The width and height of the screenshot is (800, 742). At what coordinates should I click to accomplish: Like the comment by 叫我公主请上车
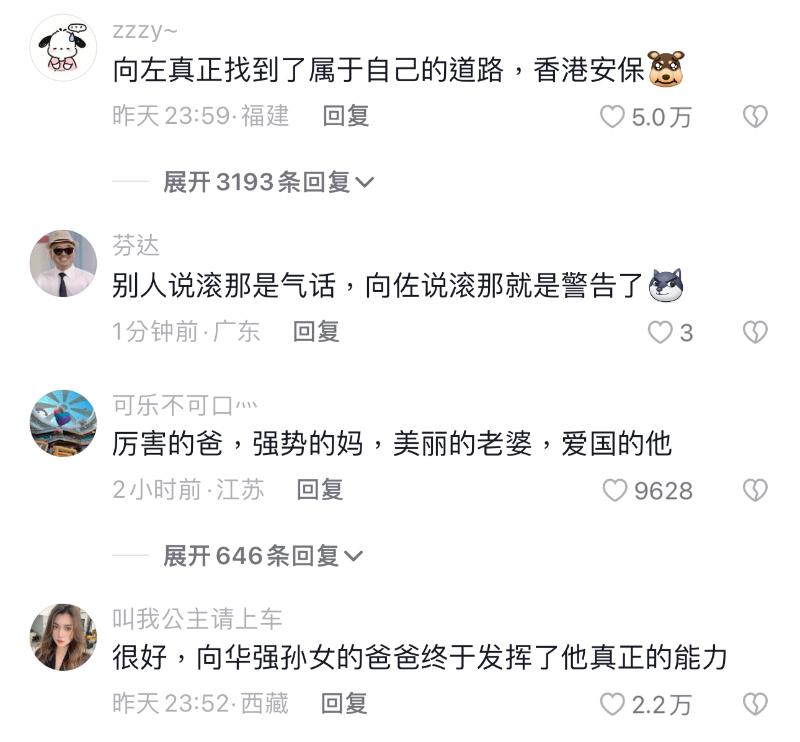click(x=612, y=704)
